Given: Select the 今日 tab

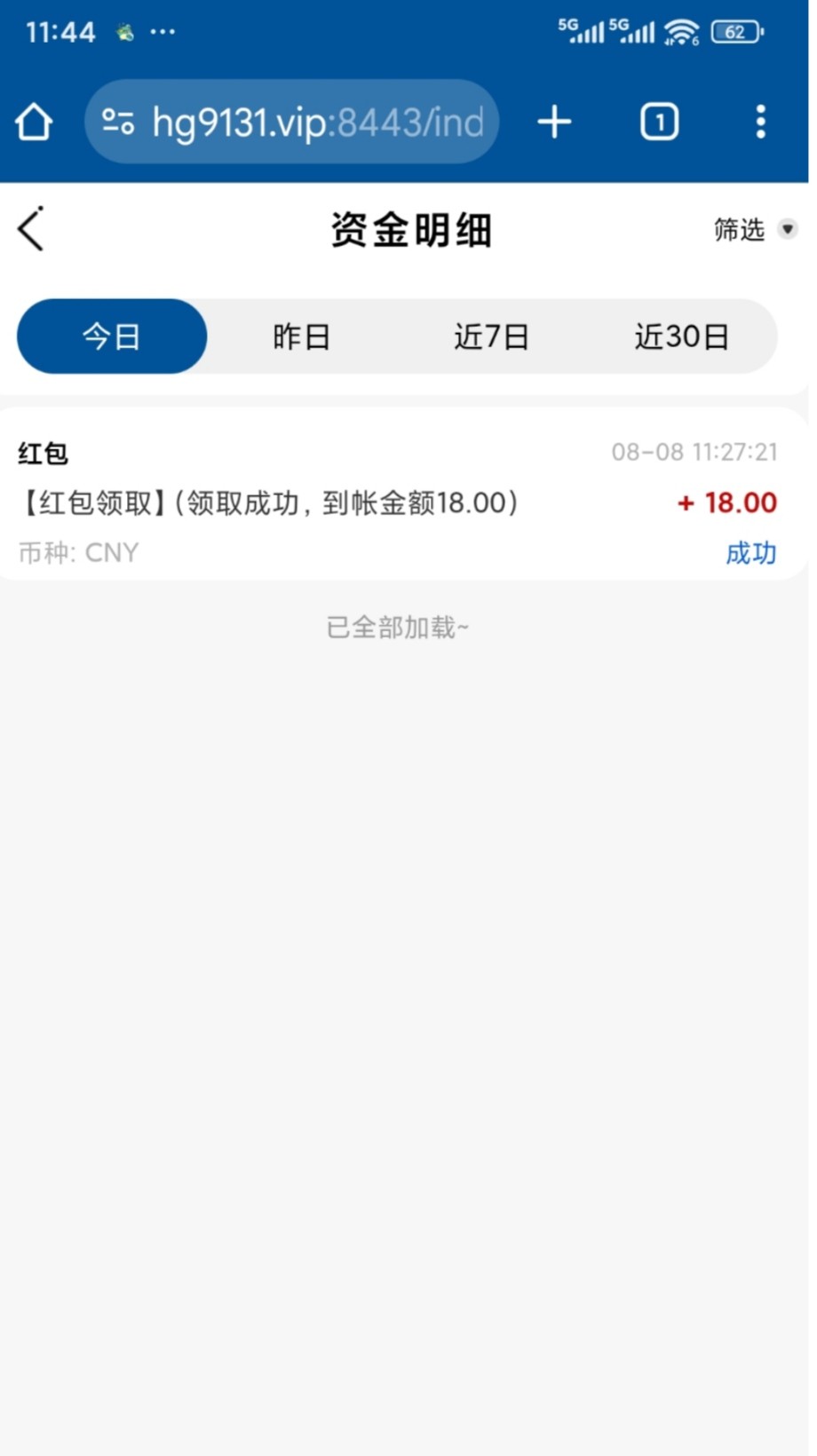Looking at the screenshot, I should click(x=112, y=336).
